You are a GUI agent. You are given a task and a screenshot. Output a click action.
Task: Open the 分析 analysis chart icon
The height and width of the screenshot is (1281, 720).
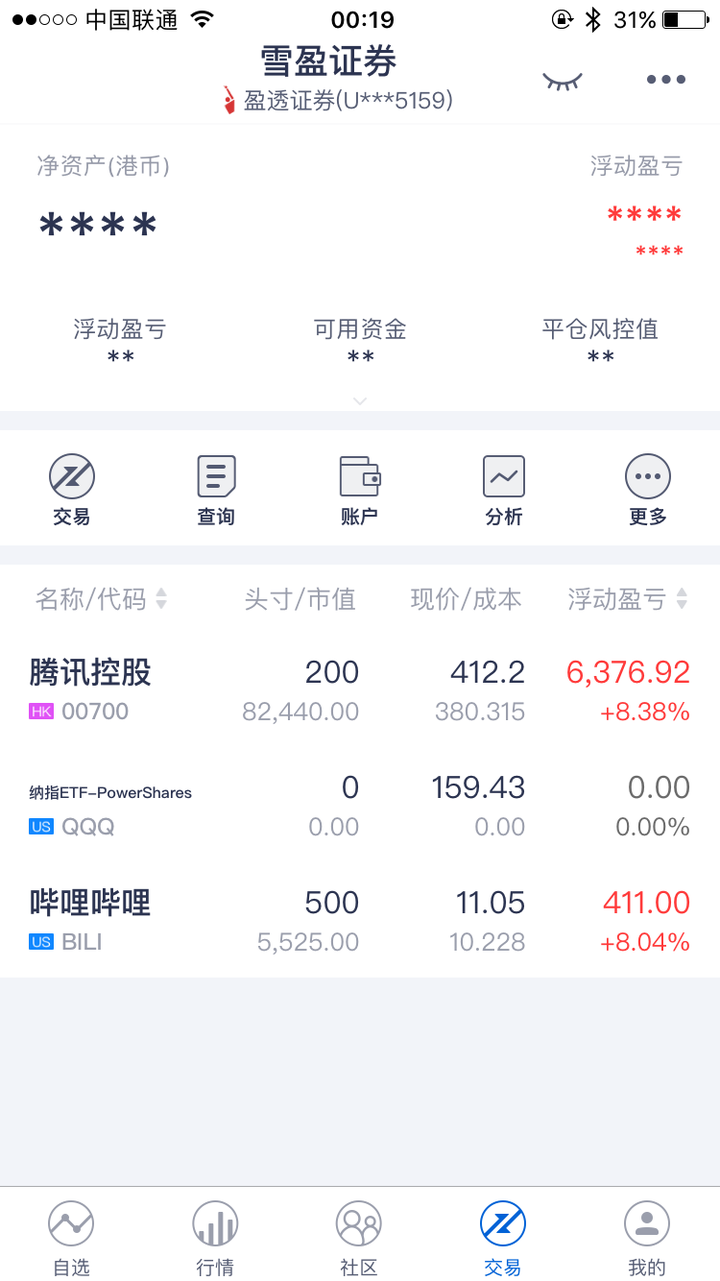[503, 487]
